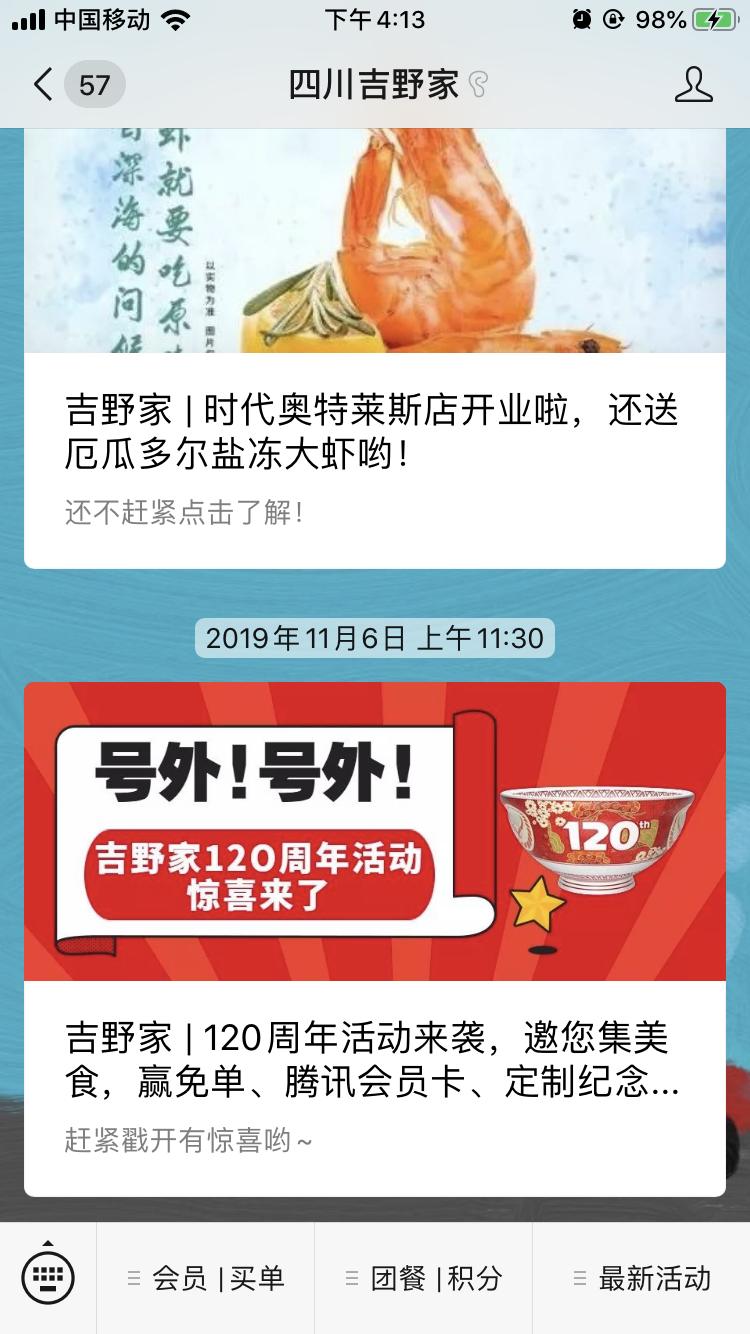The image size is (750, 1334).
Task: Open the 会员|买单 menu
Action: [206, 1278]
